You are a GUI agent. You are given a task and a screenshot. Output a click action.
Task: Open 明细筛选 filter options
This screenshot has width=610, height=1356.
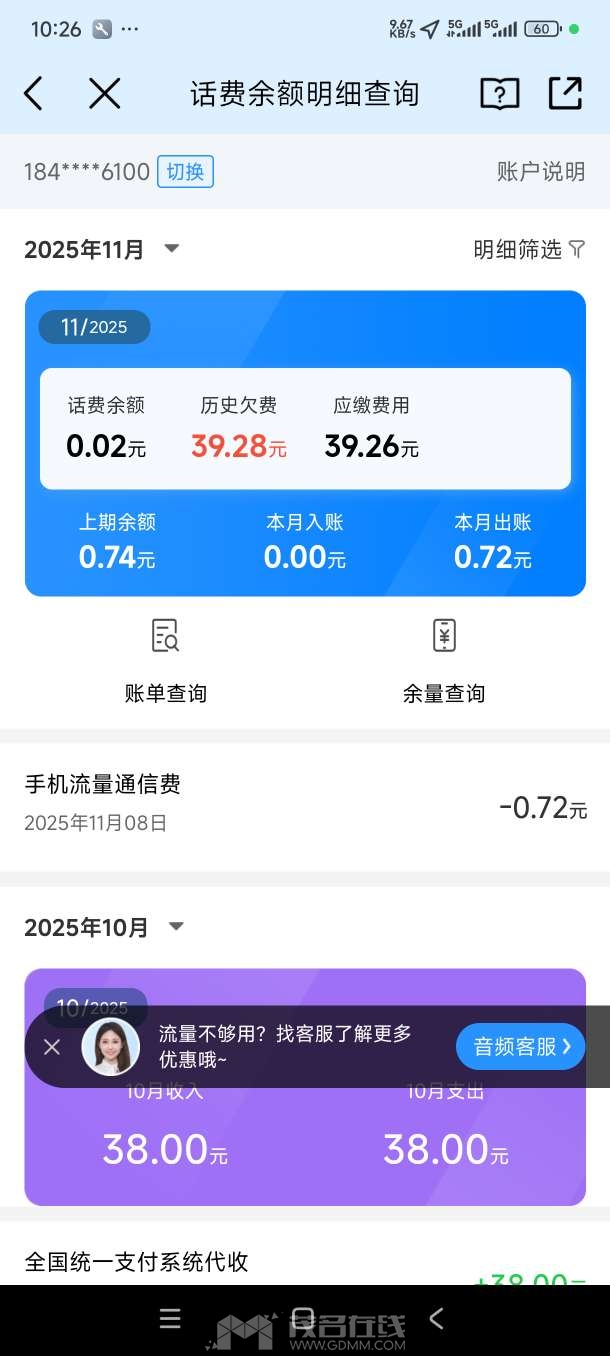tap(529, 250)
